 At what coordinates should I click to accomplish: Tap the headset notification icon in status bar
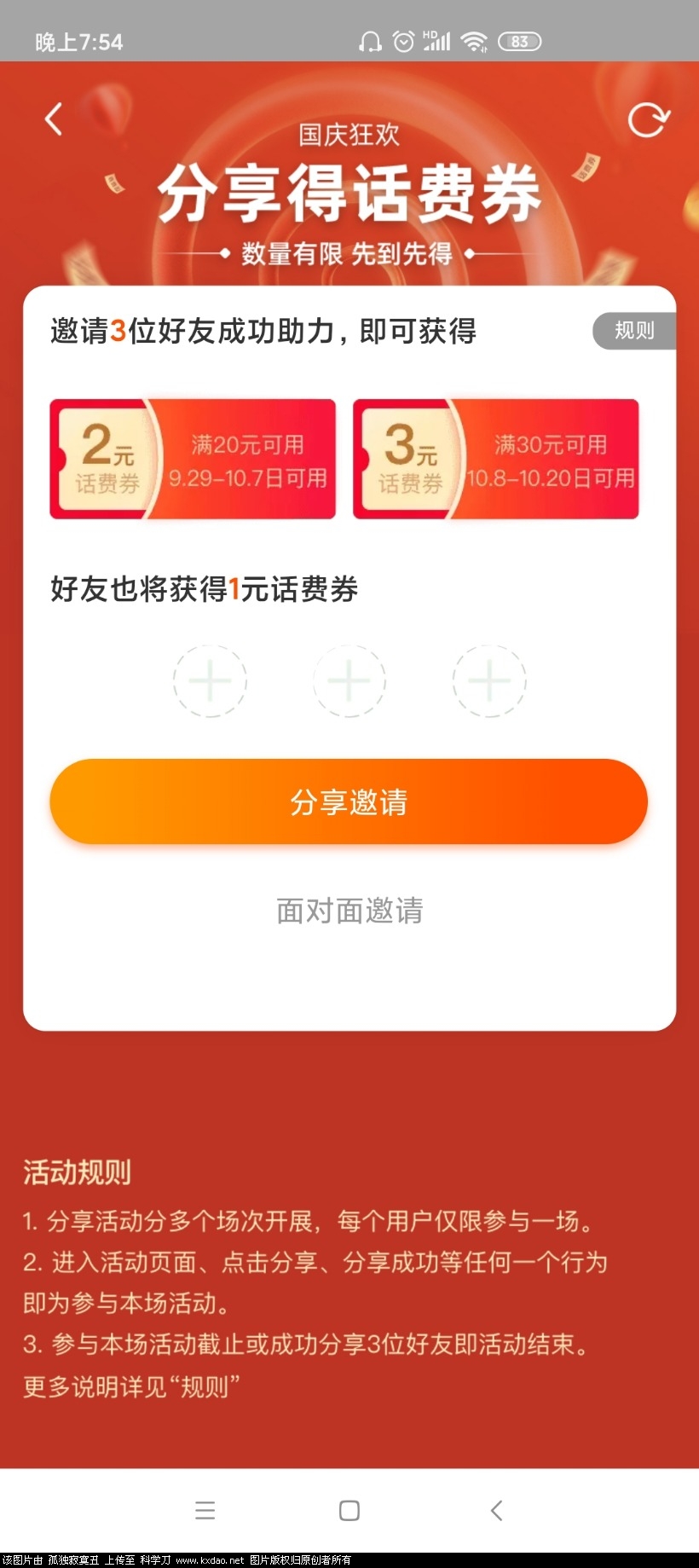click(370, 39)
